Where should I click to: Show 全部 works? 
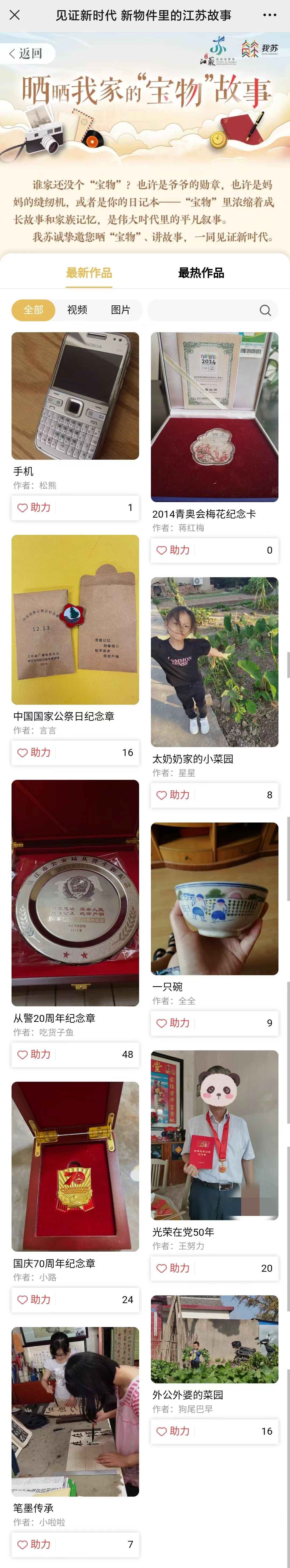pos(34,310)
